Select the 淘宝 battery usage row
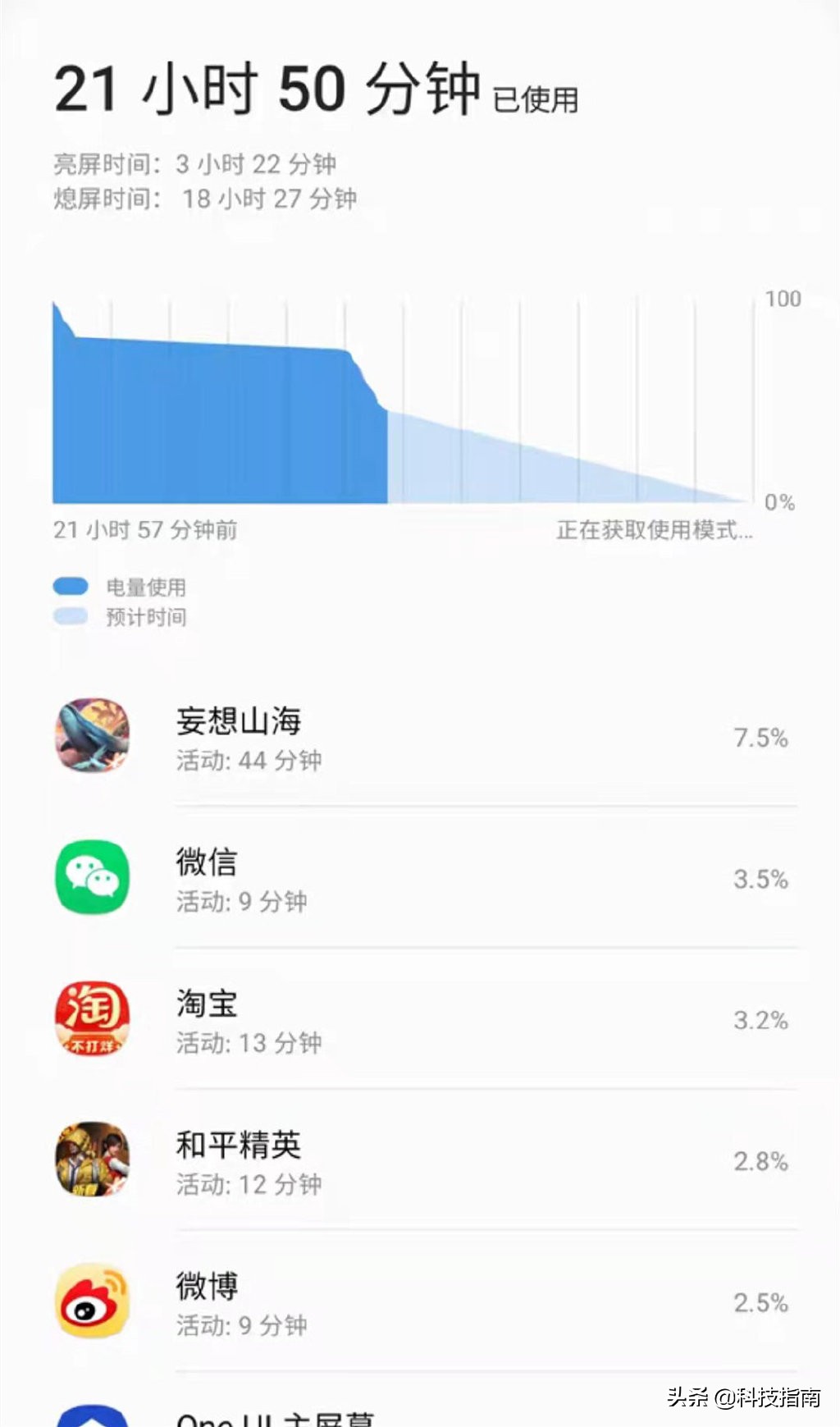This screenshot has height=1427, width=840. 420,1019
